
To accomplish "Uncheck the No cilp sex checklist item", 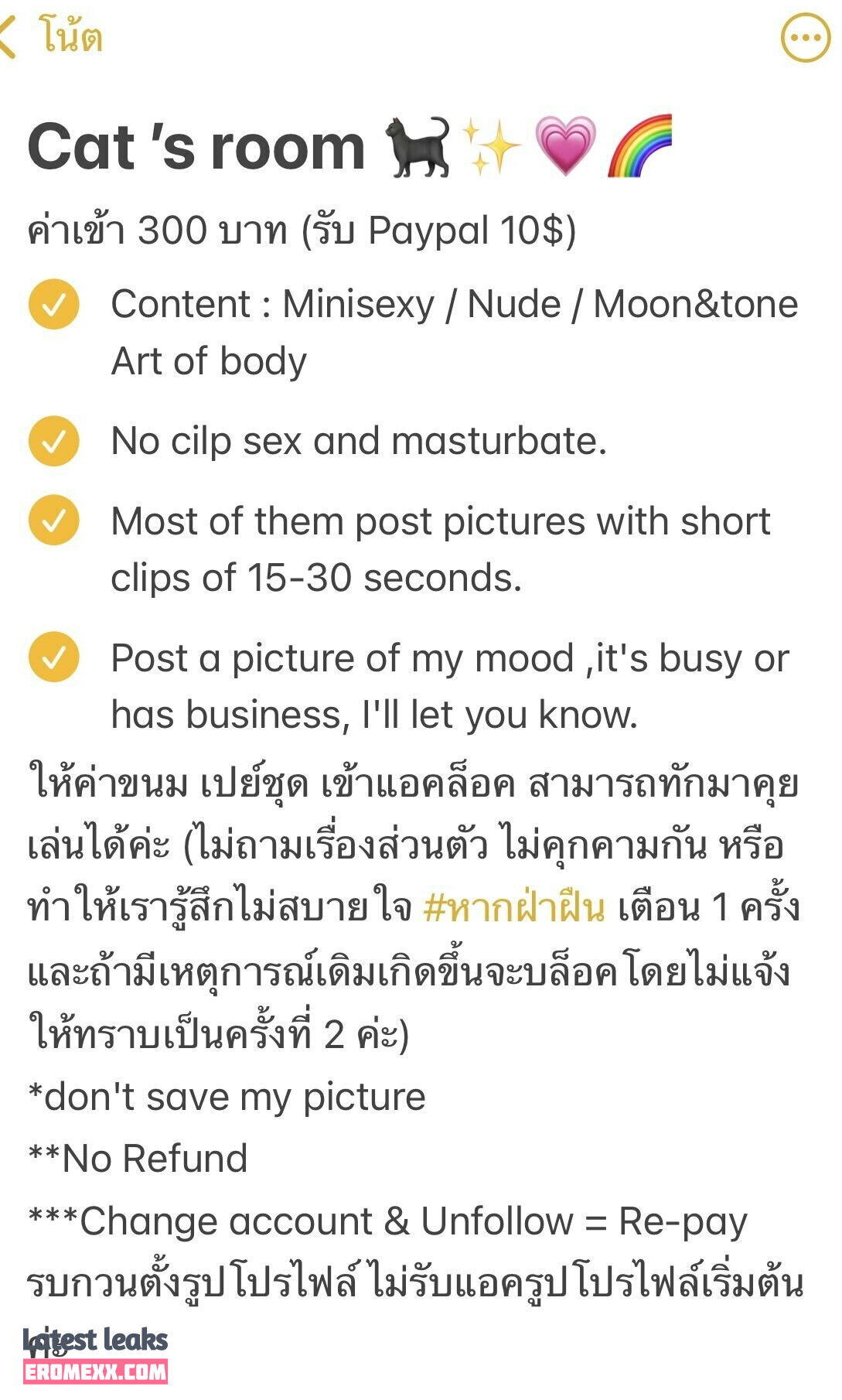I will [53, 441].
